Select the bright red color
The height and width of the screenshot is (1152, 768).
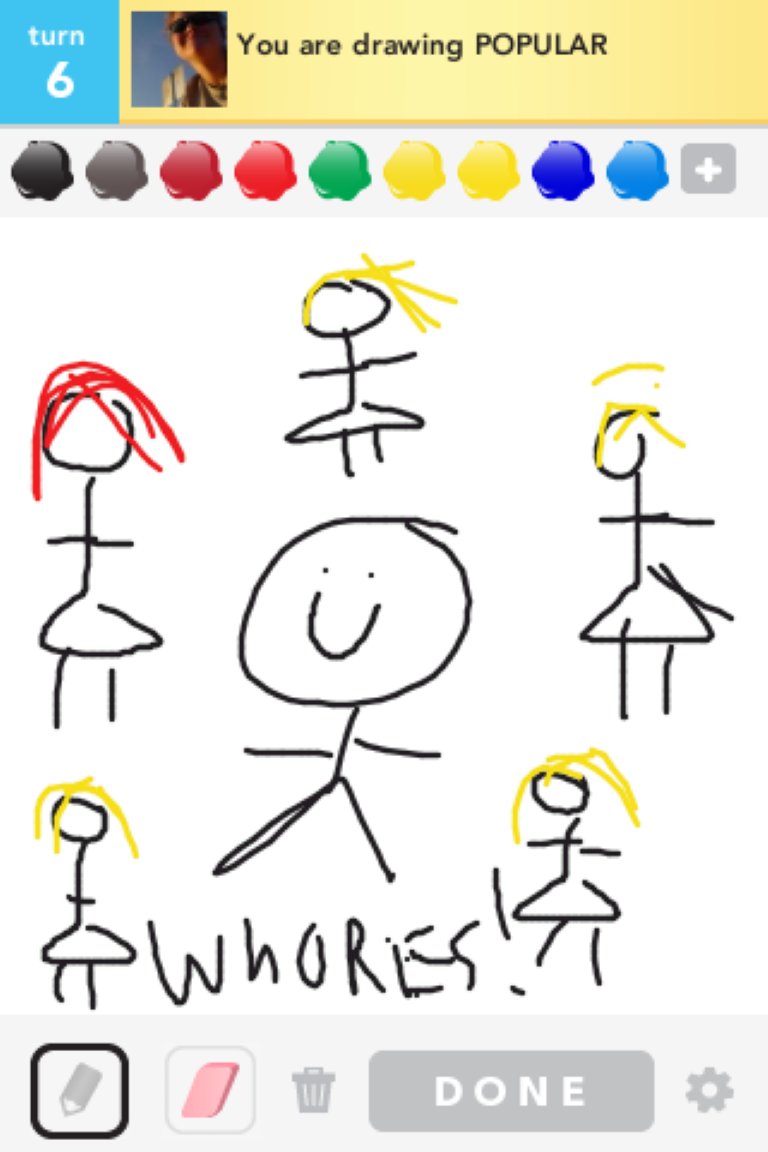[265, 170]
